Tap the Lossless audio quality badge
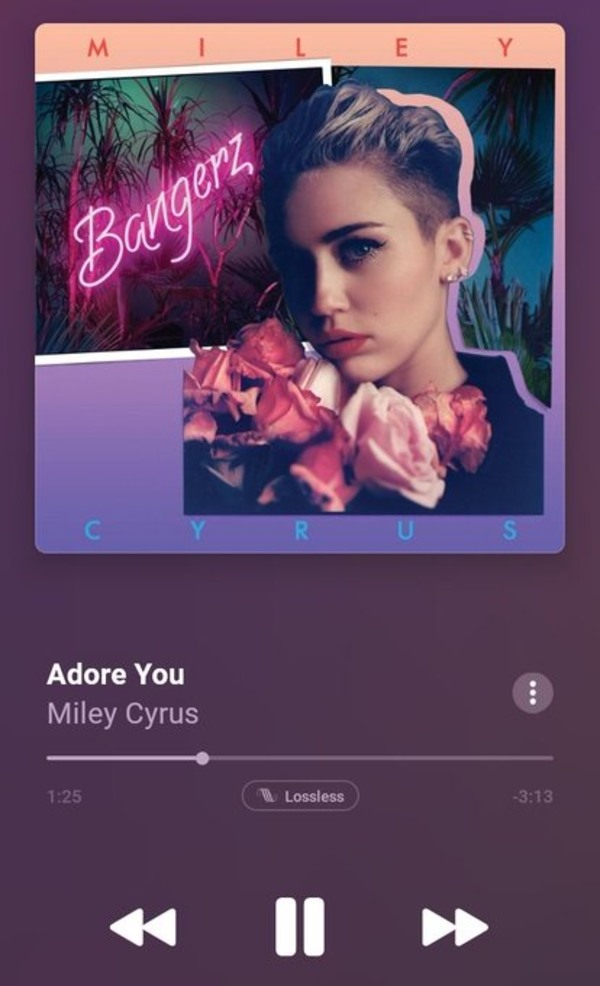The height and width of the screenshot is (986, 600). point(300,796)
